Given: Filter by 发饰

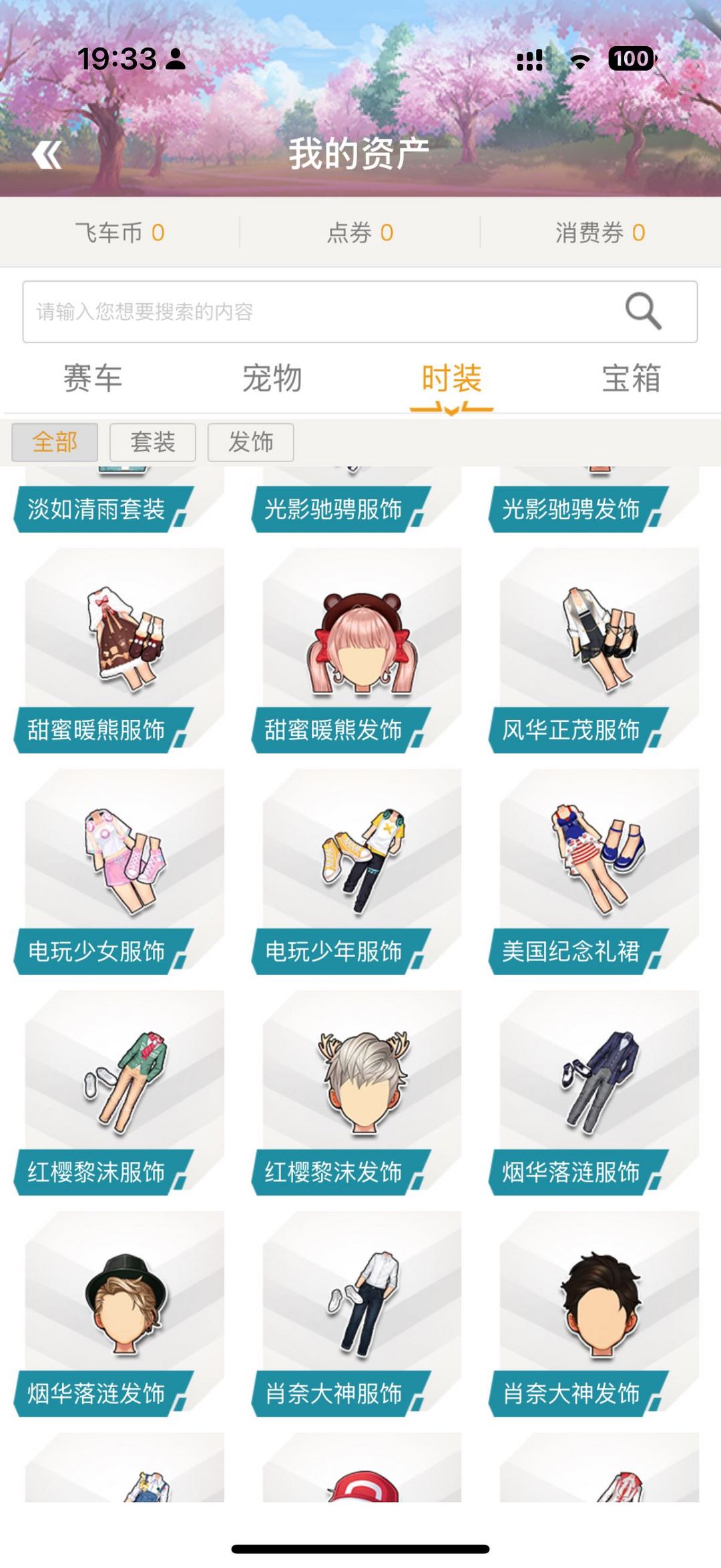Looking at the screenshot, I should pyautogui.click(x=251, y=442).
